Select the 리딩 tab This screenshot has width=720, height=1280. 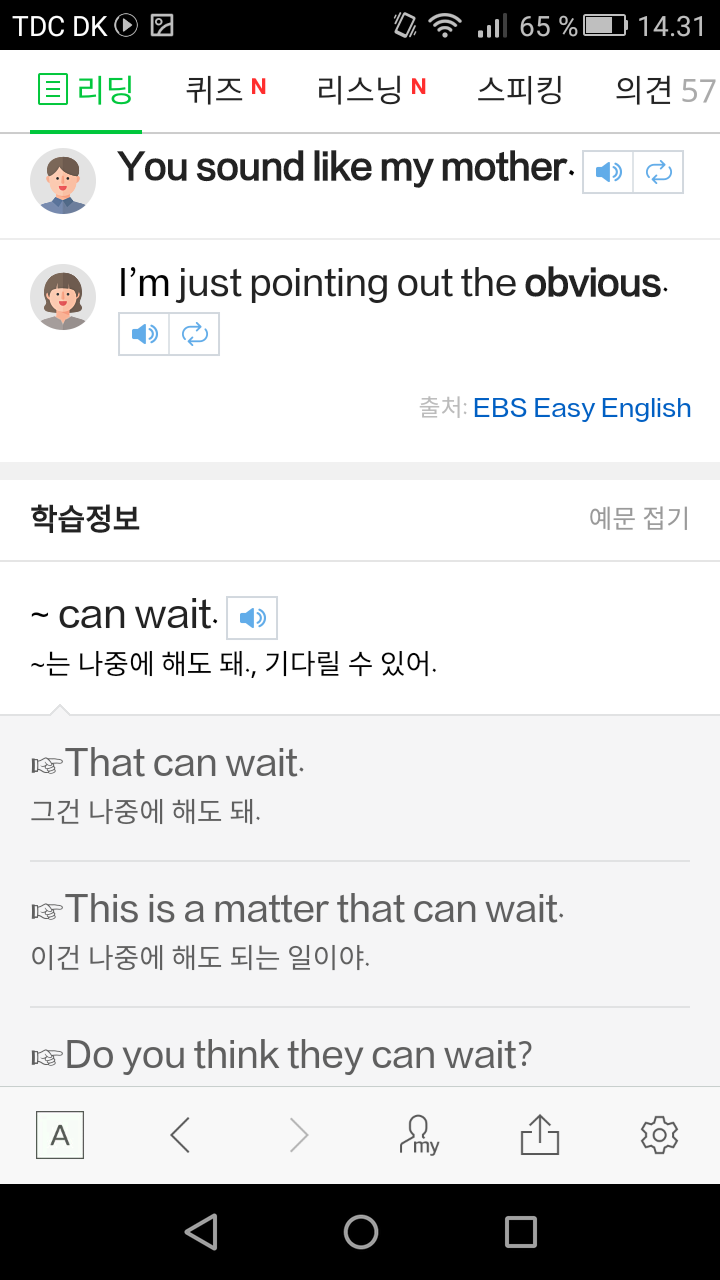[x=86, y=91]
